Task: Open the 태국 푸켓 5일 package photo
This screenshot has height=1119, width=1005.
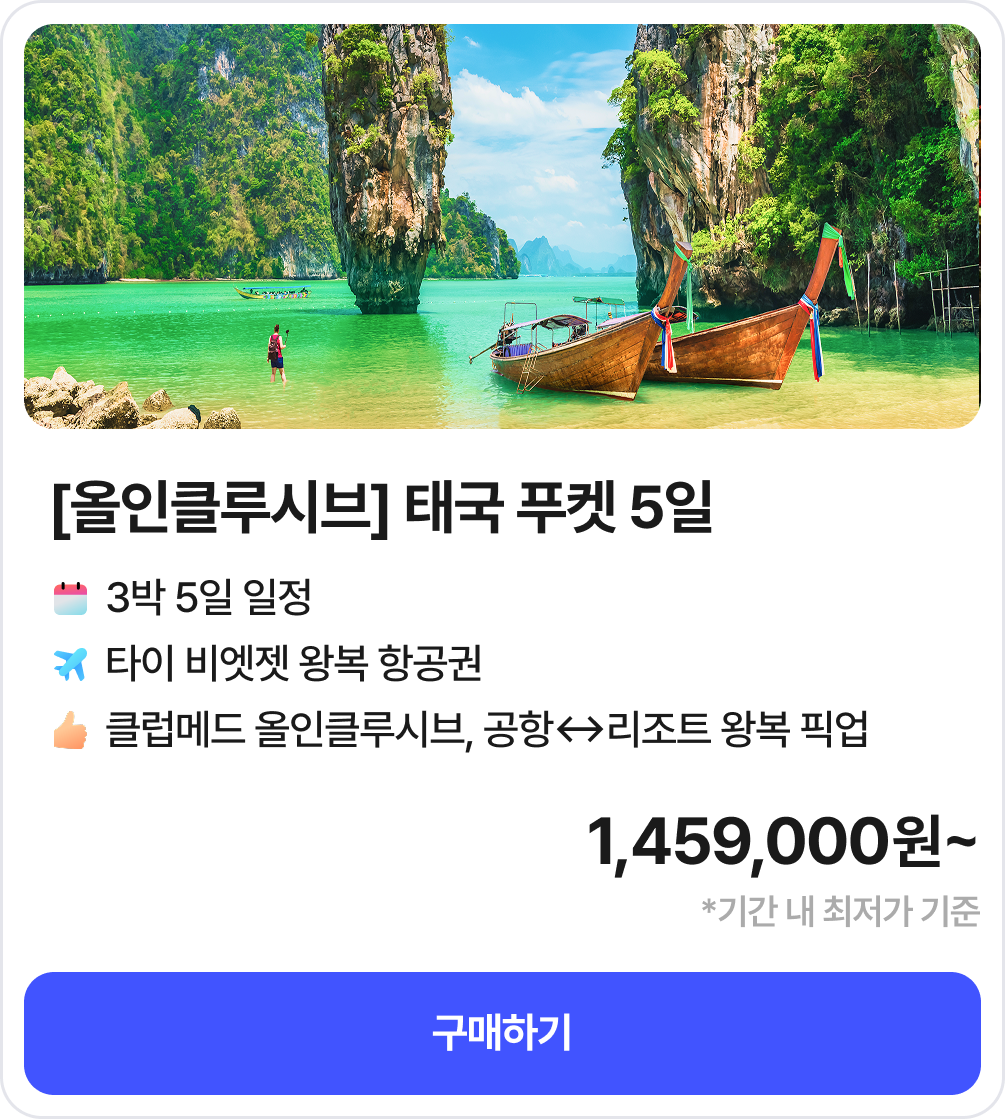Action: pyautogui.click(x=502, y=227)
